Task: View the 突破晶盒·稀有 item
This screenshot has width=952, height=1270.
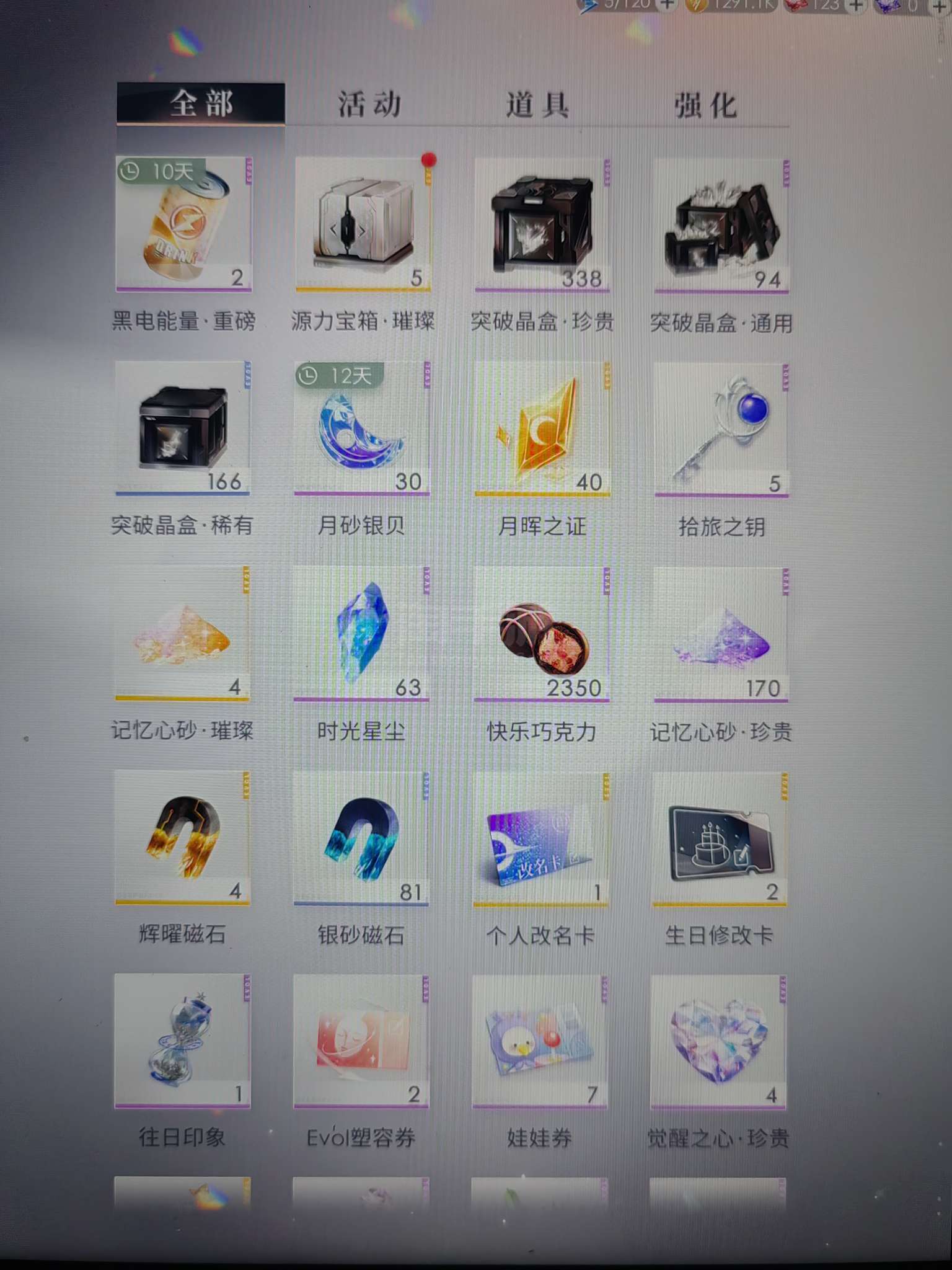Action: click(x=183, y=429)
